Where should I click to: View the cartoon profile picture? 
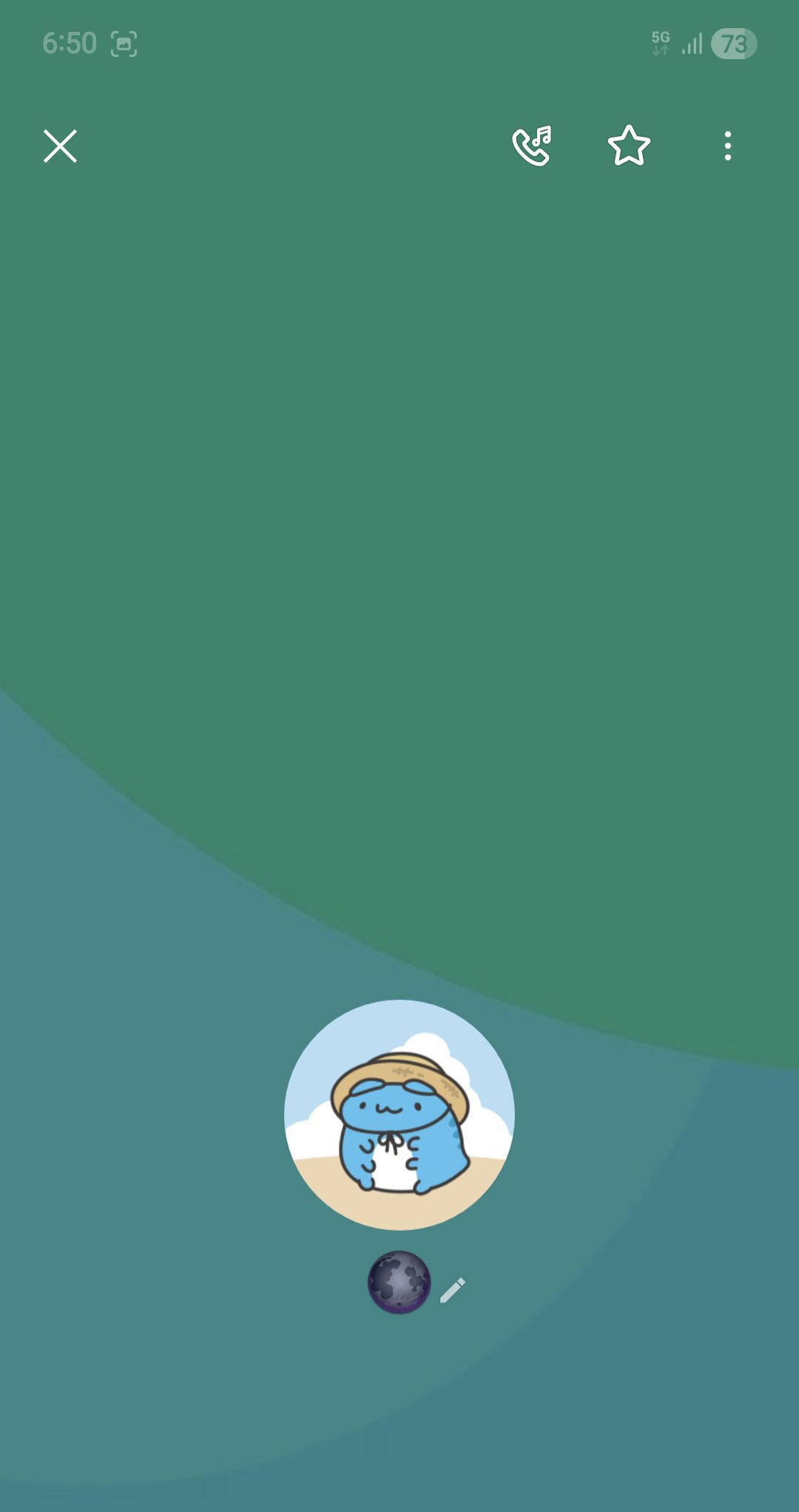coord(399,1115)
